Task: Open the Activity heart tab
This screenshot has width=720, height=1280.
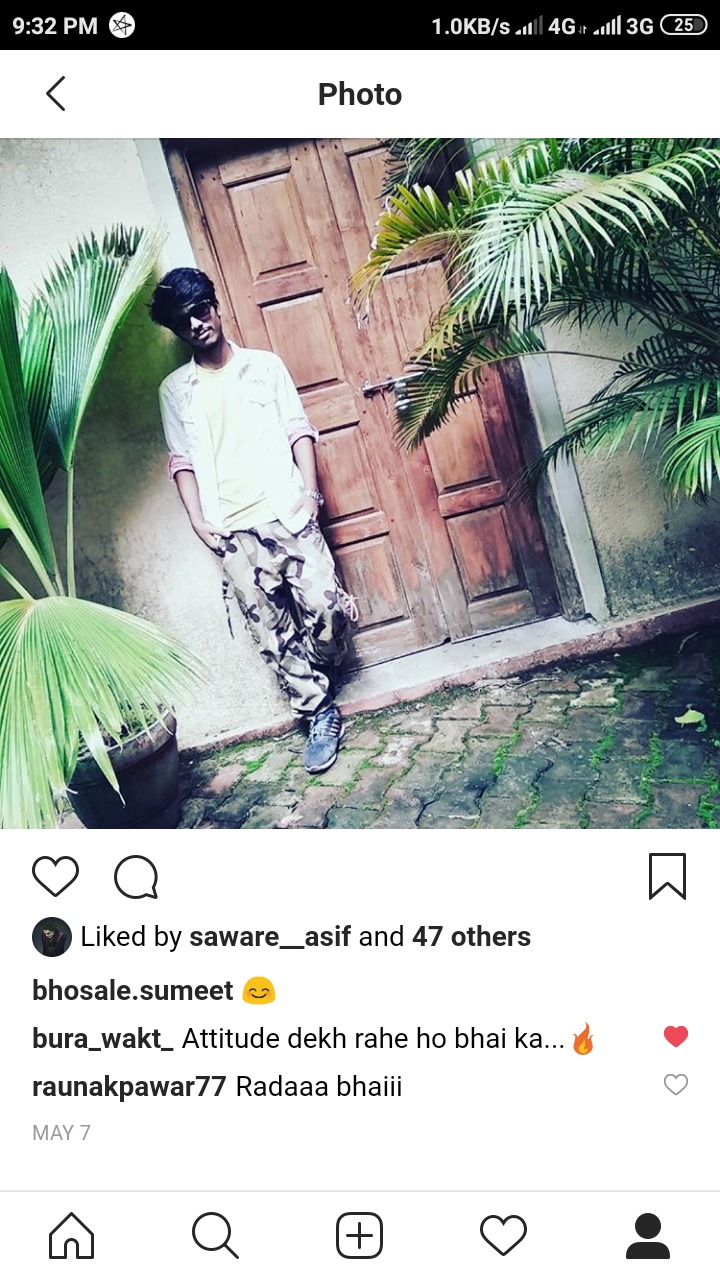Action: [503, 1236]
